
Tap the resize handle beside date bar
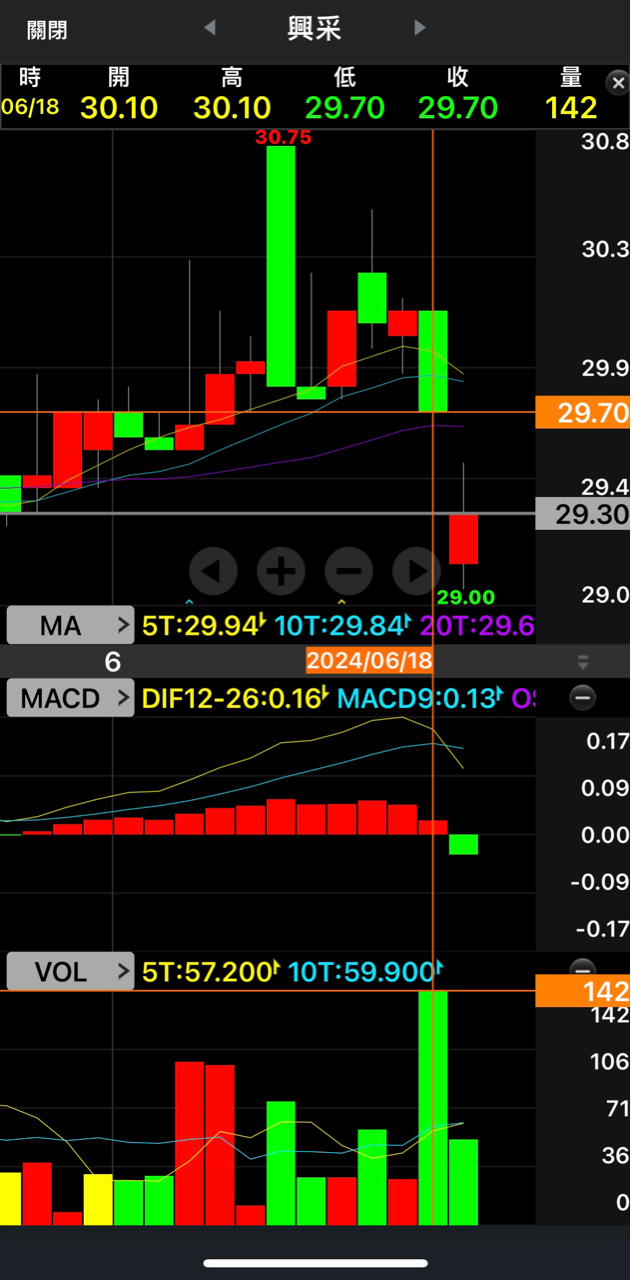[583, 661]
